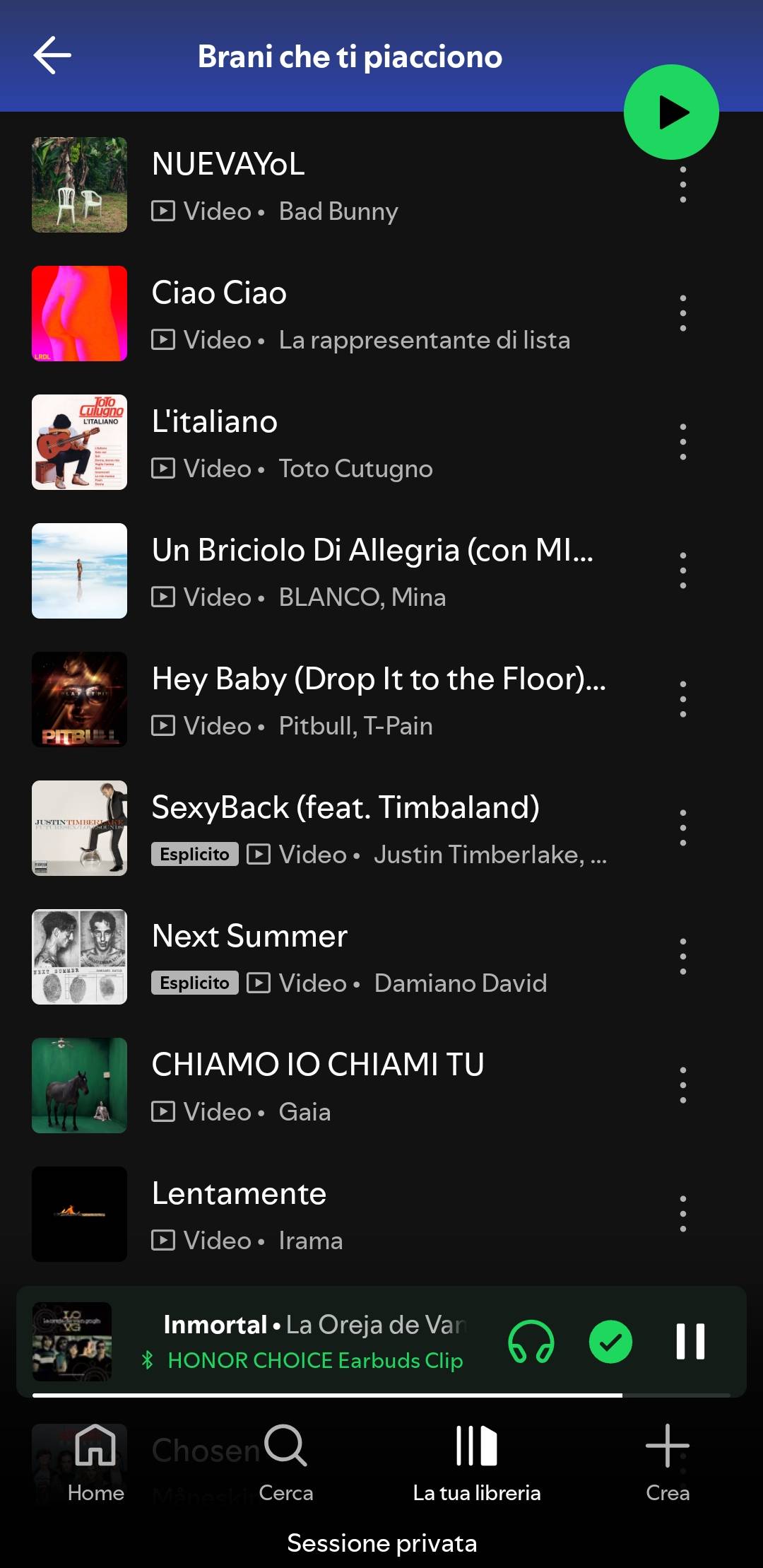The image size is (763, 1568).
Task: Pause the currently playing Inmortal
Action: click(690, 1341)
